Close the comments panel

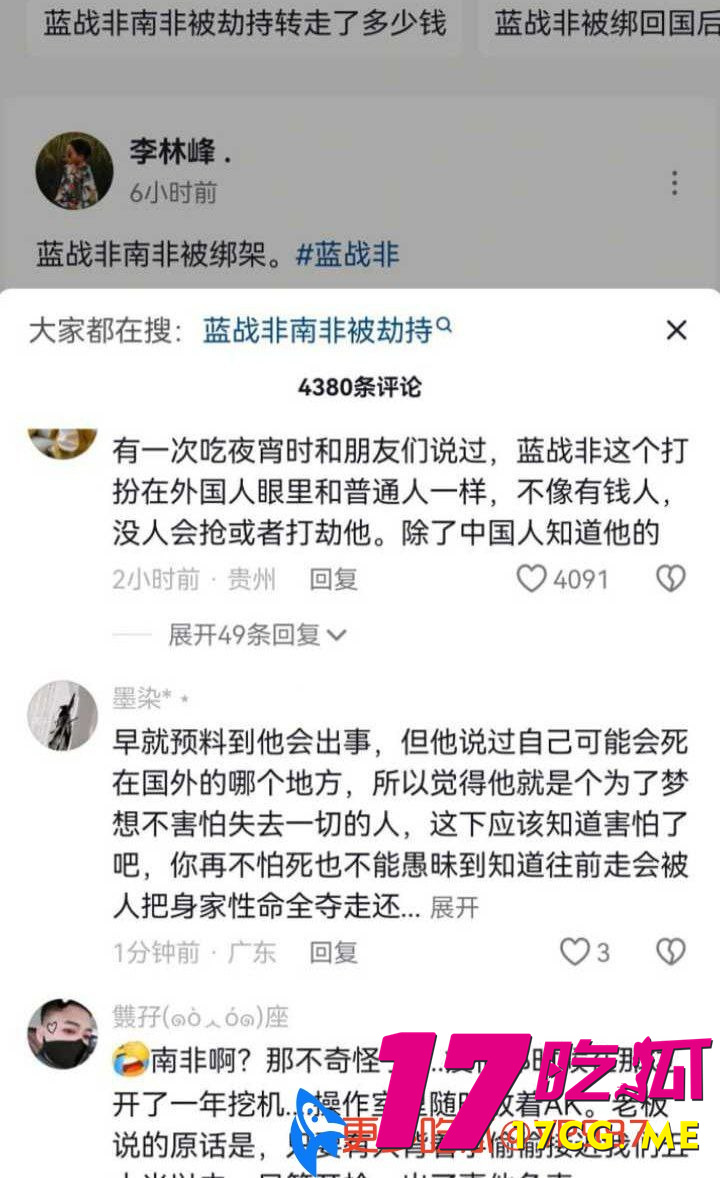[677, 330]
